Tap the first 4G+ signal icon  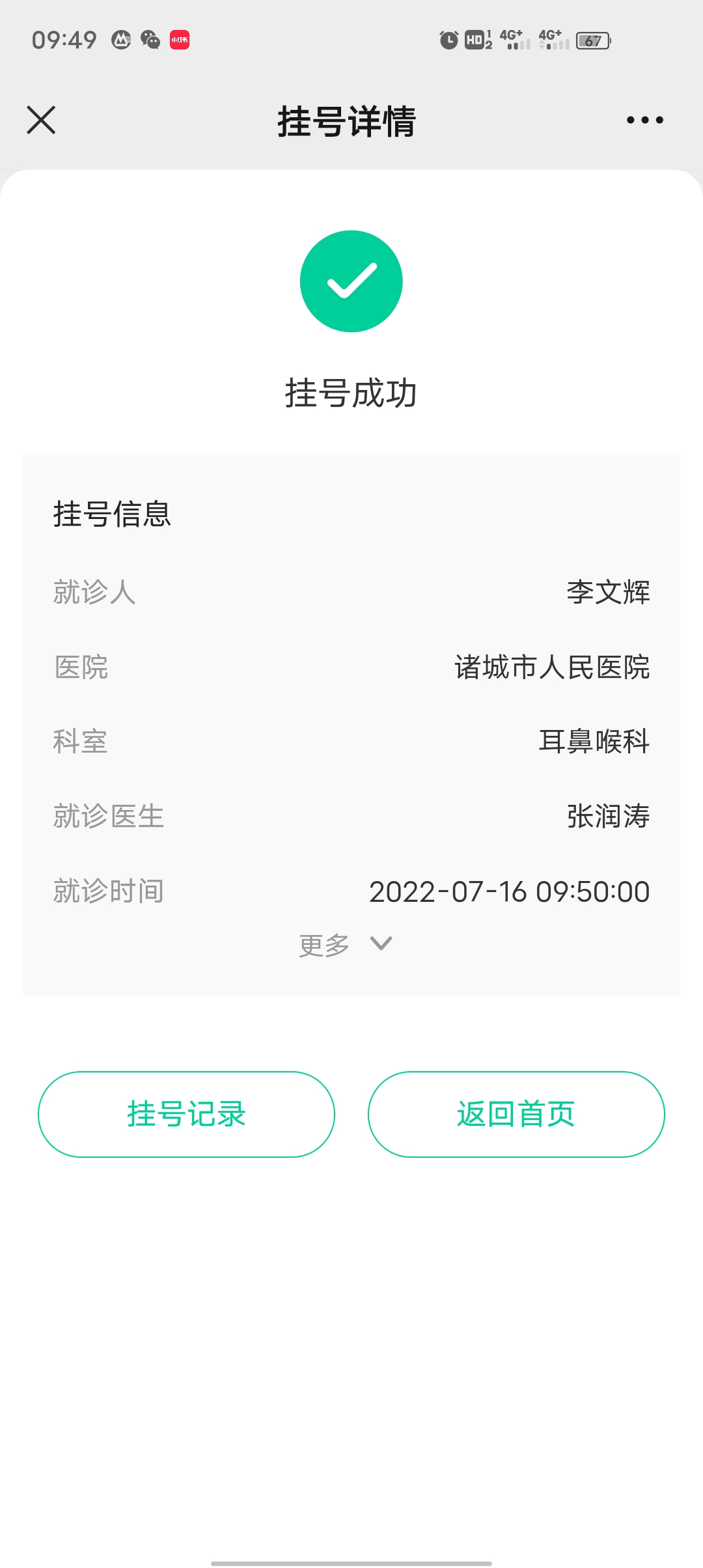[513, 41]
